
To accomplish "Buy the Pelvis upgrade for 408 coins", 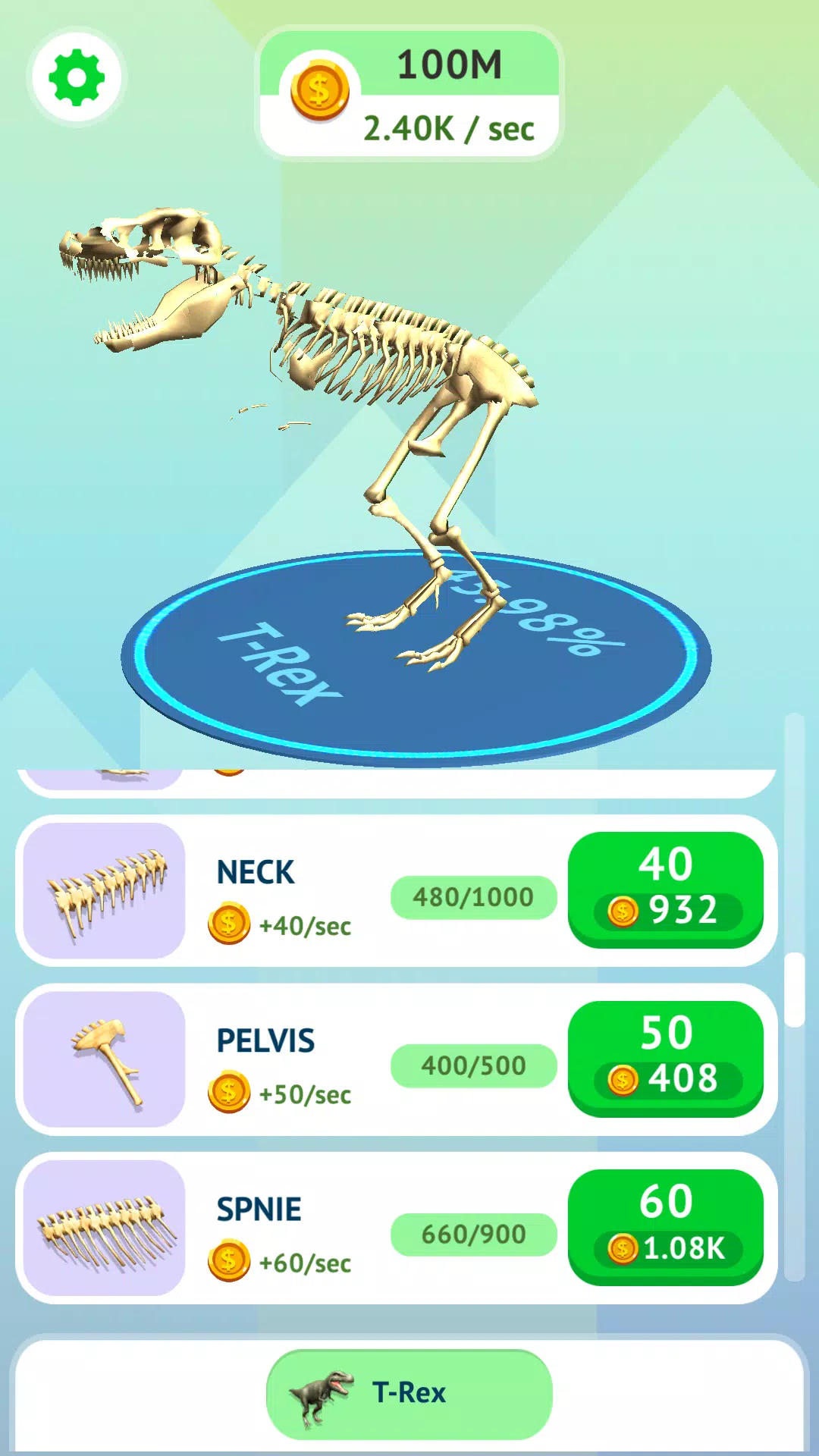I will 665,1057.
